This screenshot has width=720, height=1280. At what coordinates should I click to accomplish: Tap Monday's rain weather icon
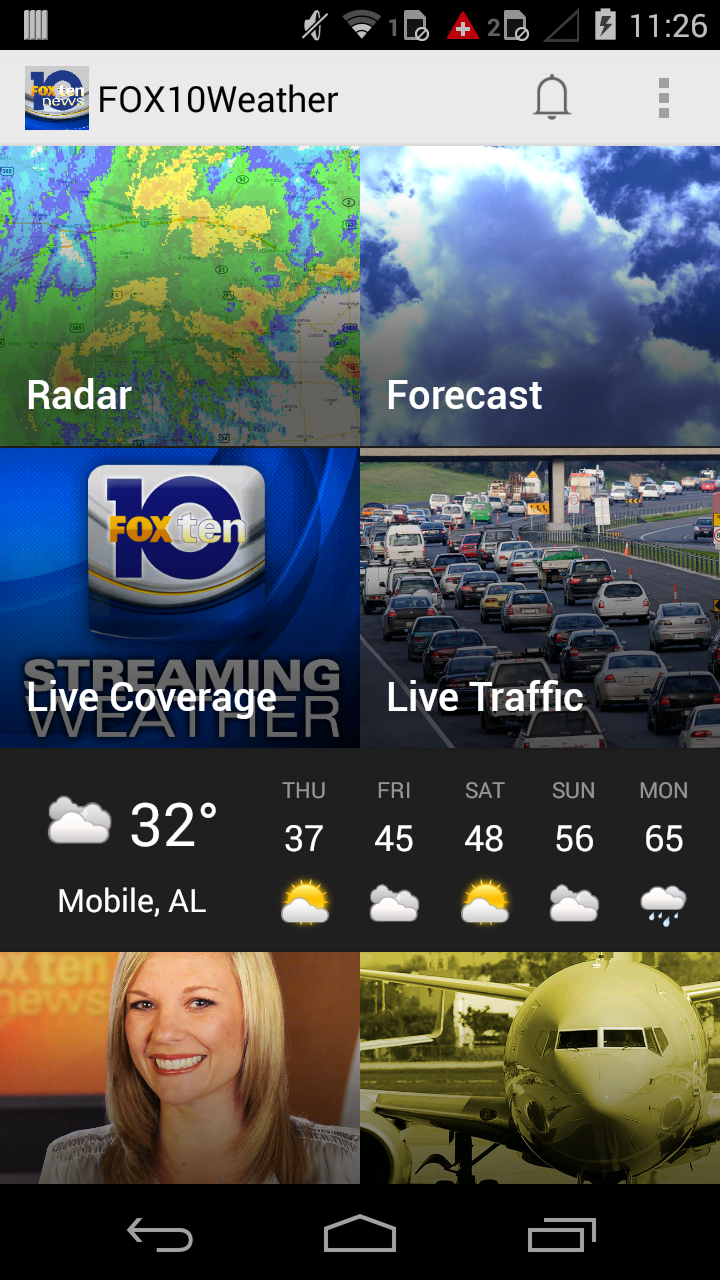[663, 903]
